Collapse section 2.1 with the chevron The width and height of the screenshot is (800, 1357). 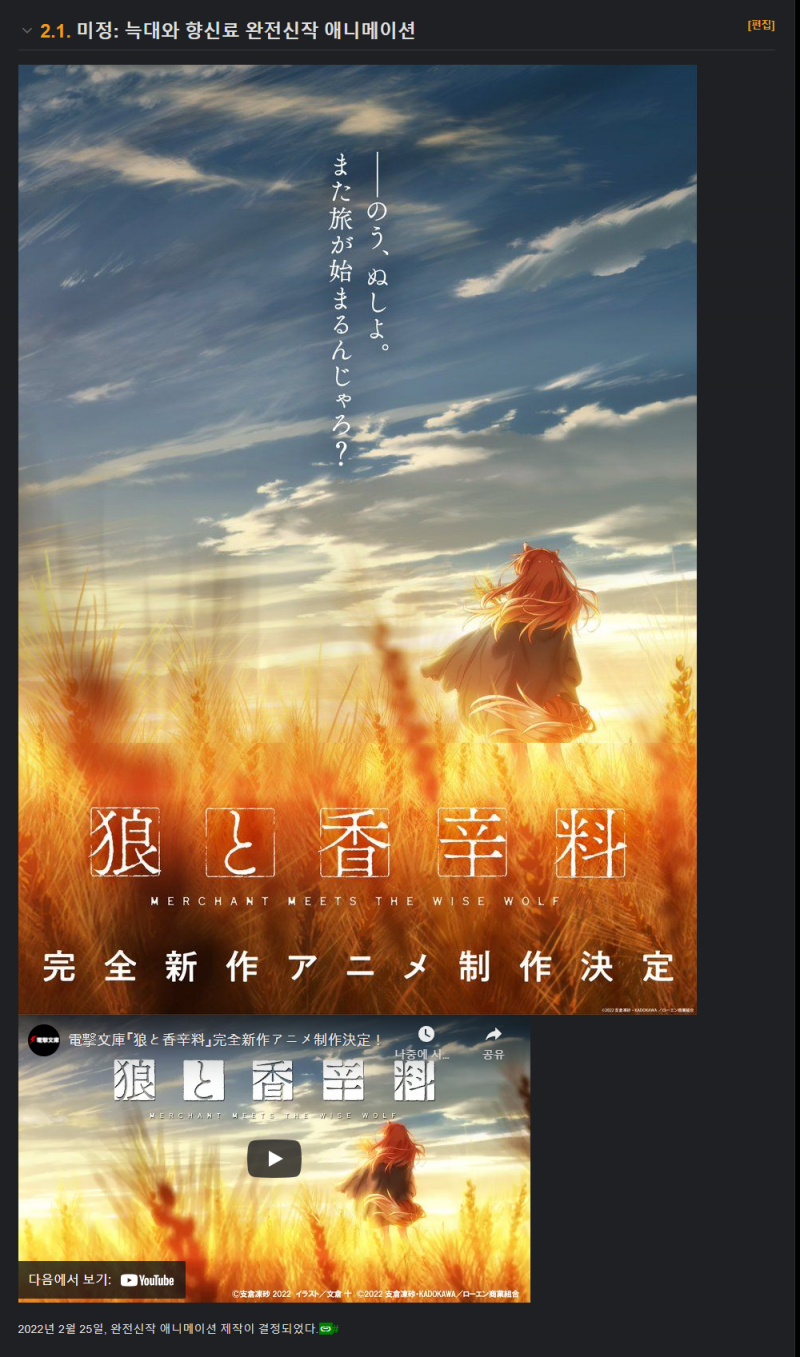point(27,31)
